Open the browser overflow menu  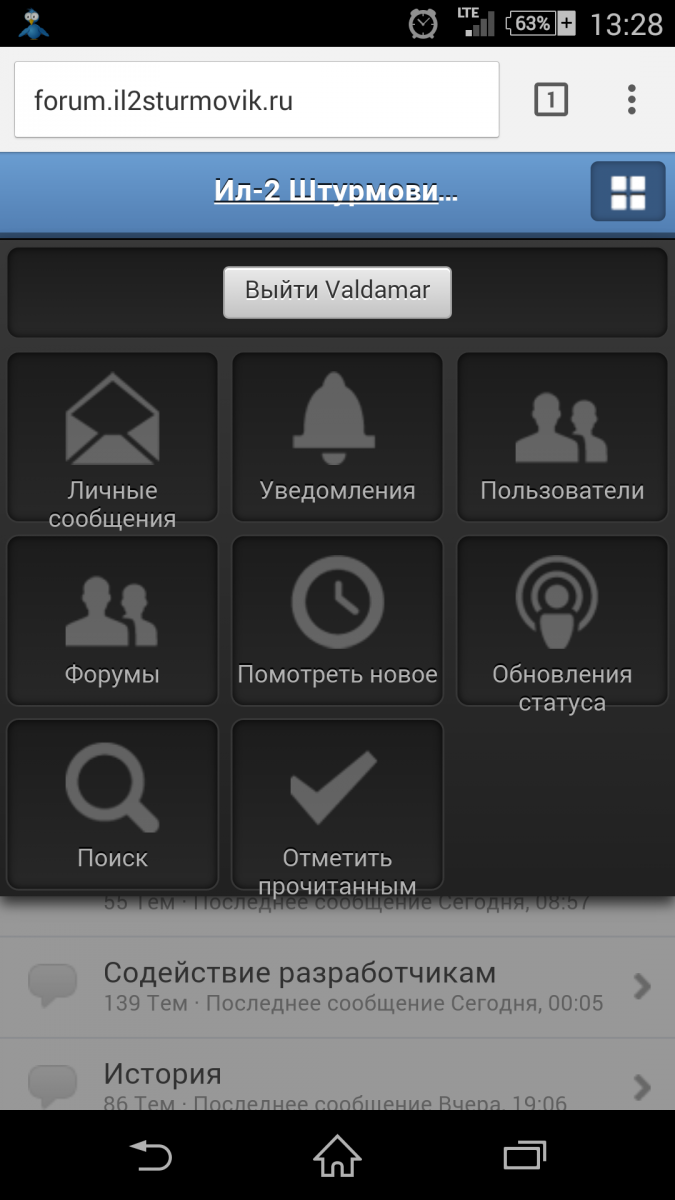(631, 100)
